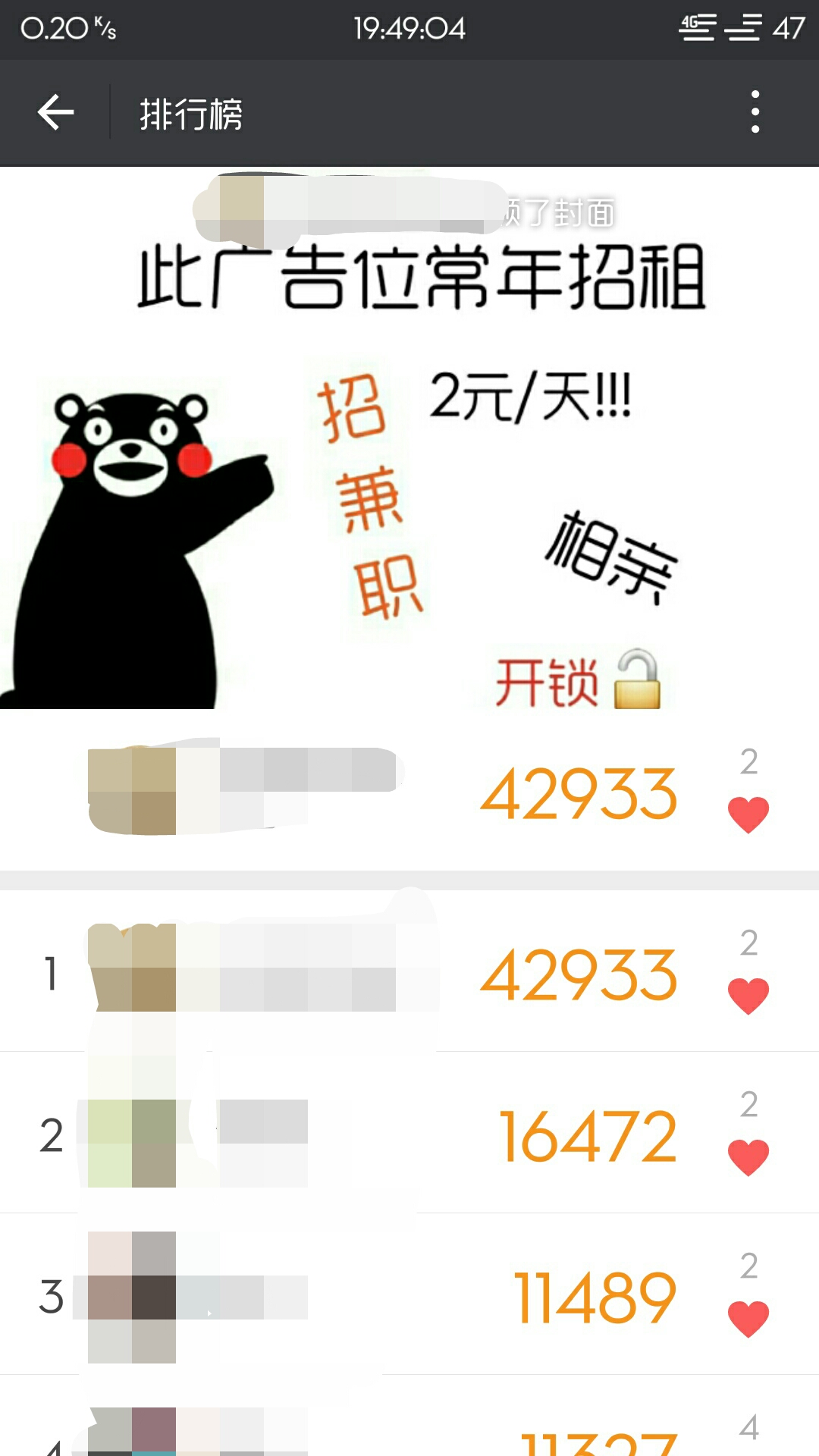Tap the back arrow to leave 排行榜

pyautogui.click(x=55, y=112)
